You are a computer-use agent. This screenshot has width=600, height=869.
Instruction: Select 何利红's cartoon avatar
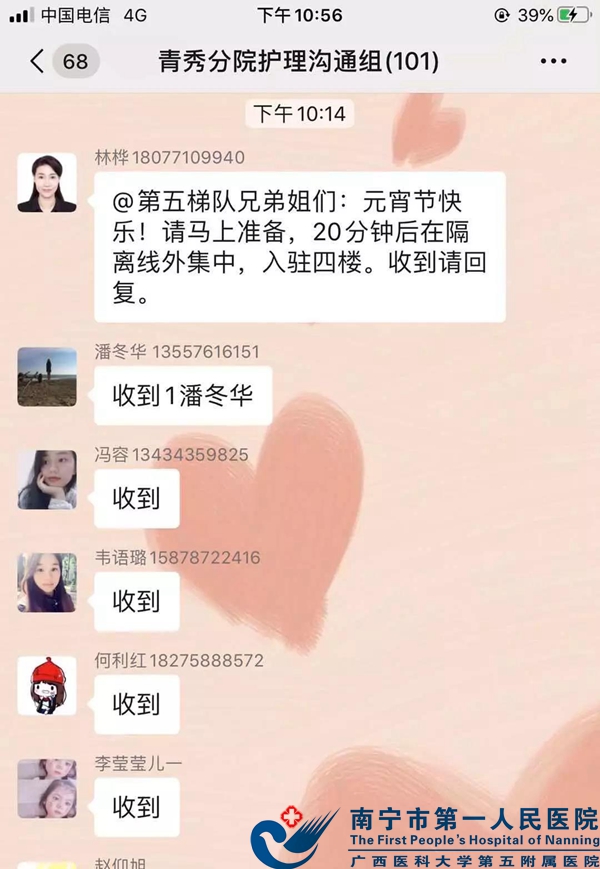47,686
